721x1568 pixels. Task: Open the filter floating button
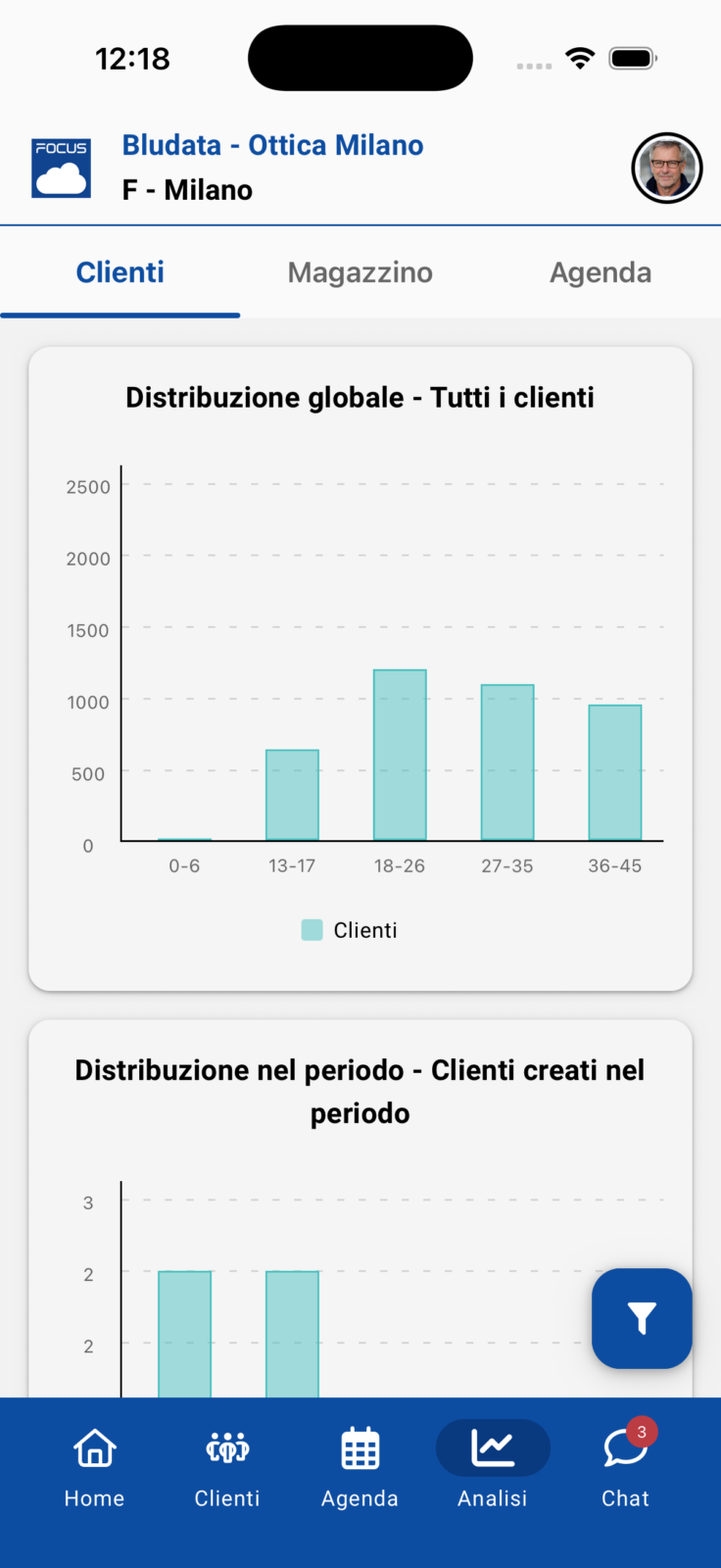(642, 1318)
